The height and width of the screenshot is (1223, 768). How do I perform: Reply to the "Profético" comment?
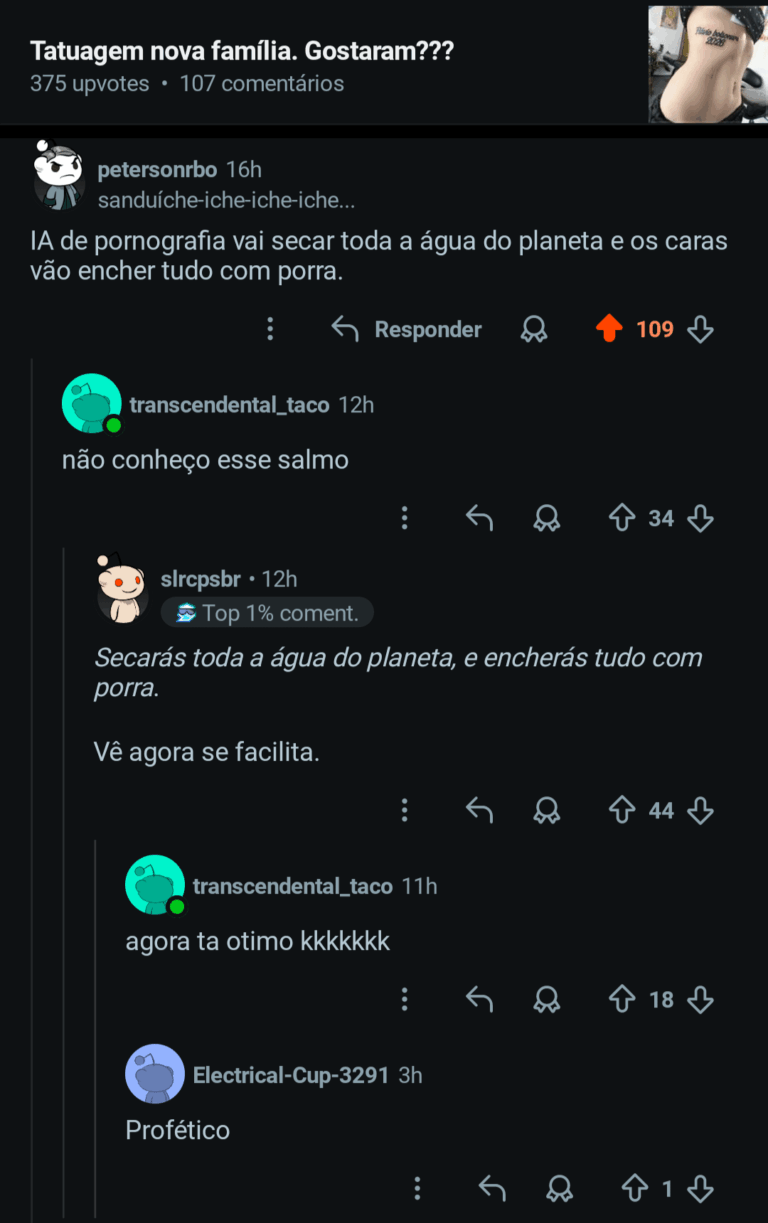(x=492, y=1188)
